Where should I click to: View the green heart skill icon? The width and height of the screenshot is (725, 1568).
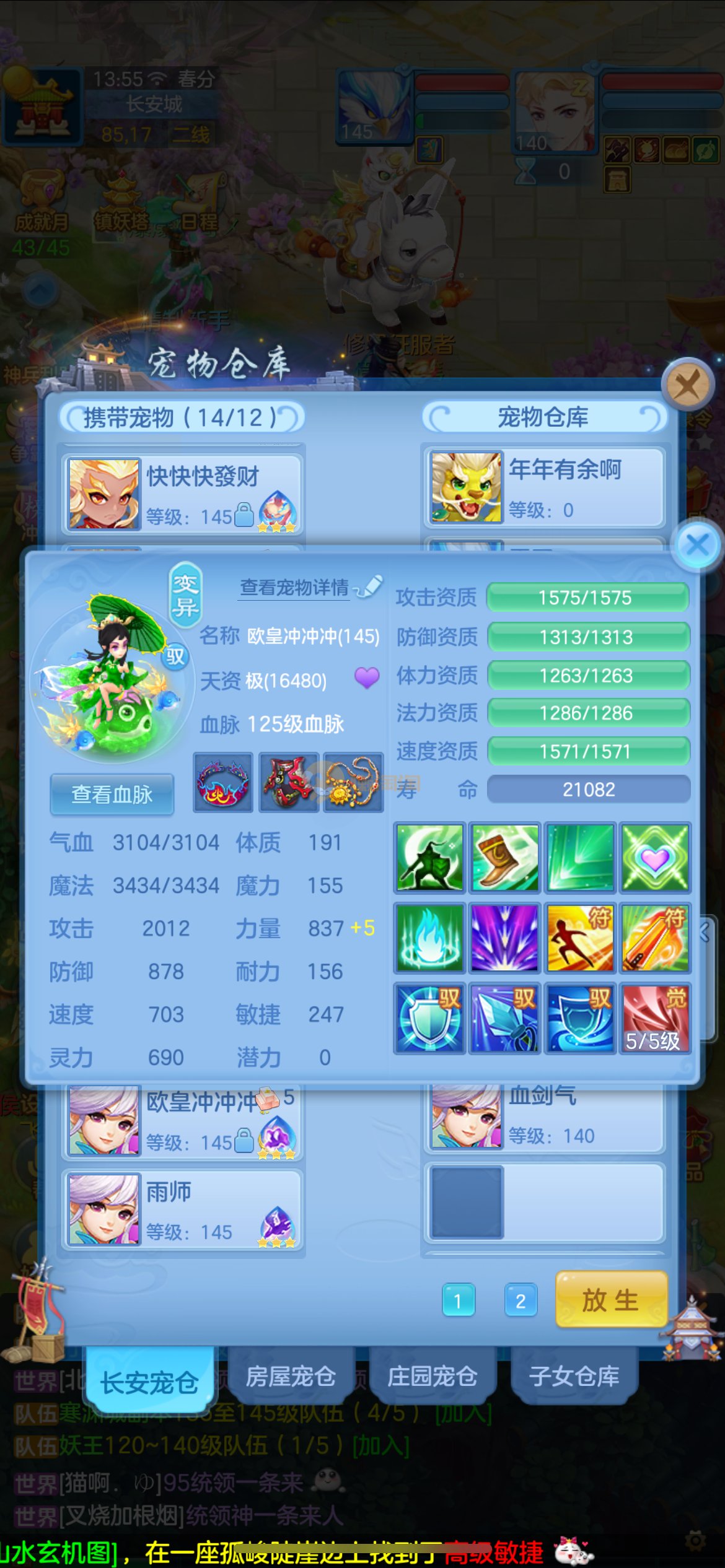click(655, 858)
